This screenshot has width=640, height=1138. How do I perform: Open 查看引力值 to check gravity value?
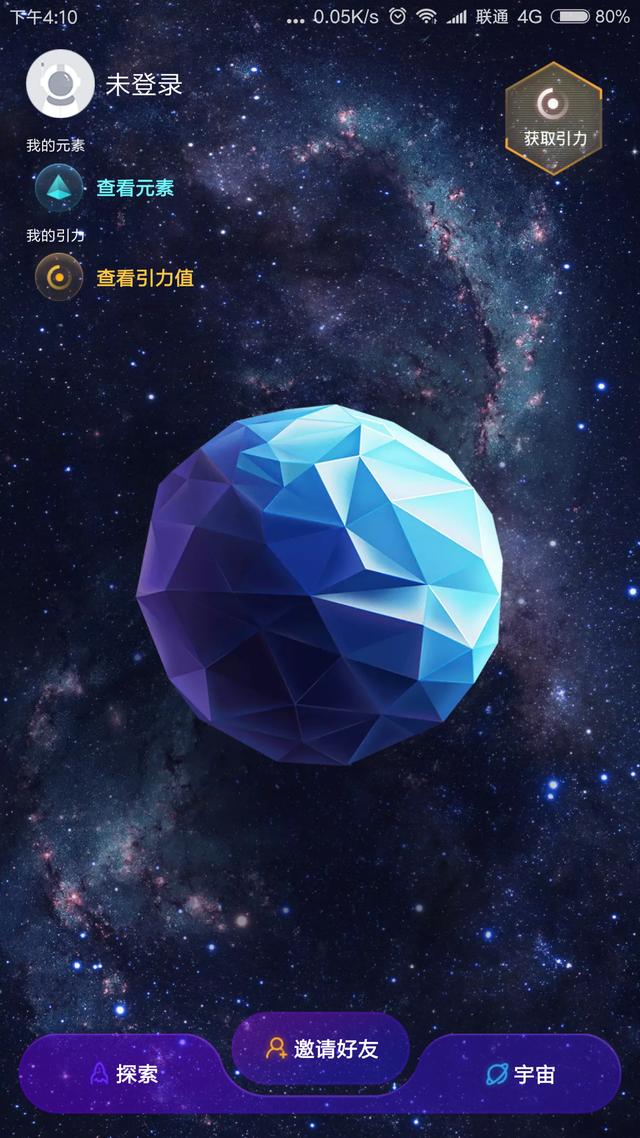(x=144, y=278)
